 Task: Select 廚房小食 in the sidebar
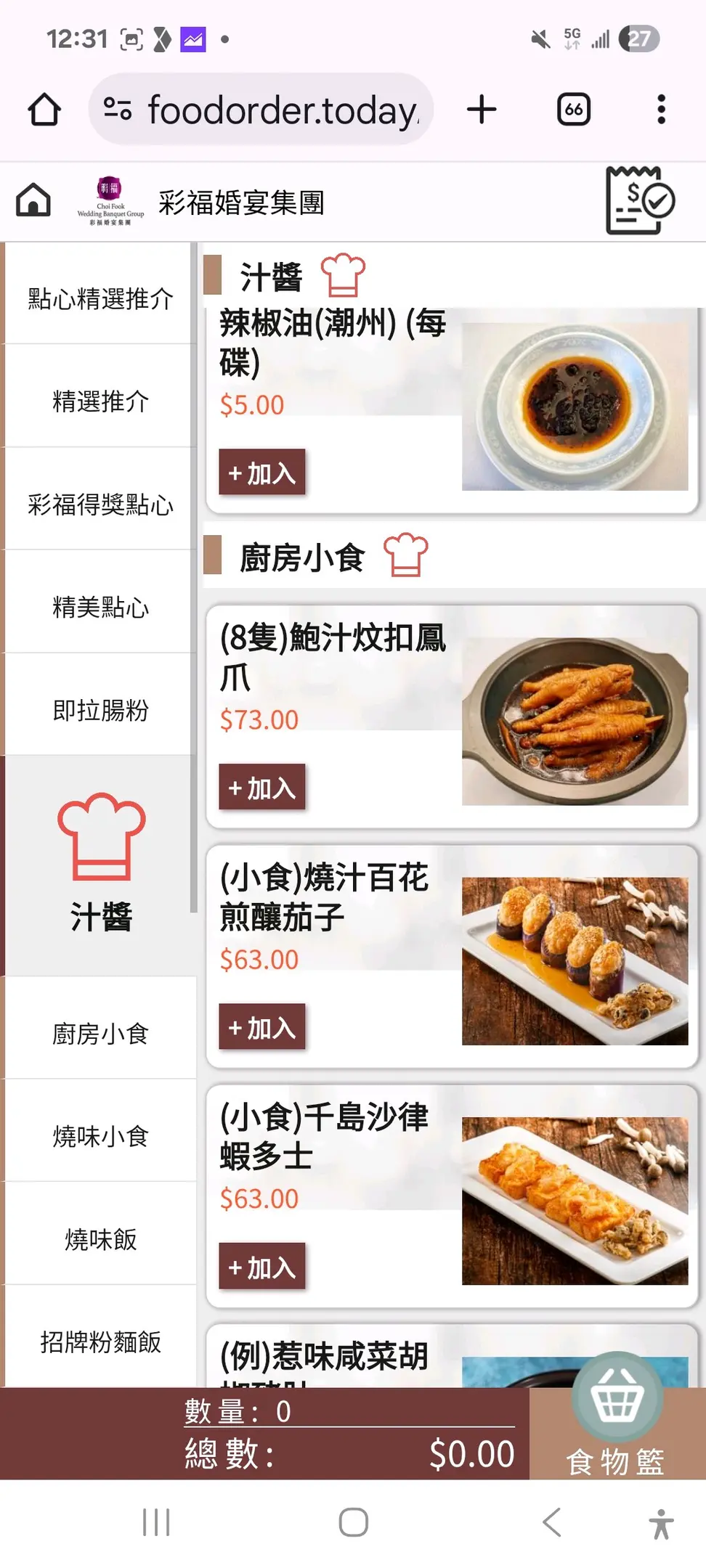(x=100, y=1033)
